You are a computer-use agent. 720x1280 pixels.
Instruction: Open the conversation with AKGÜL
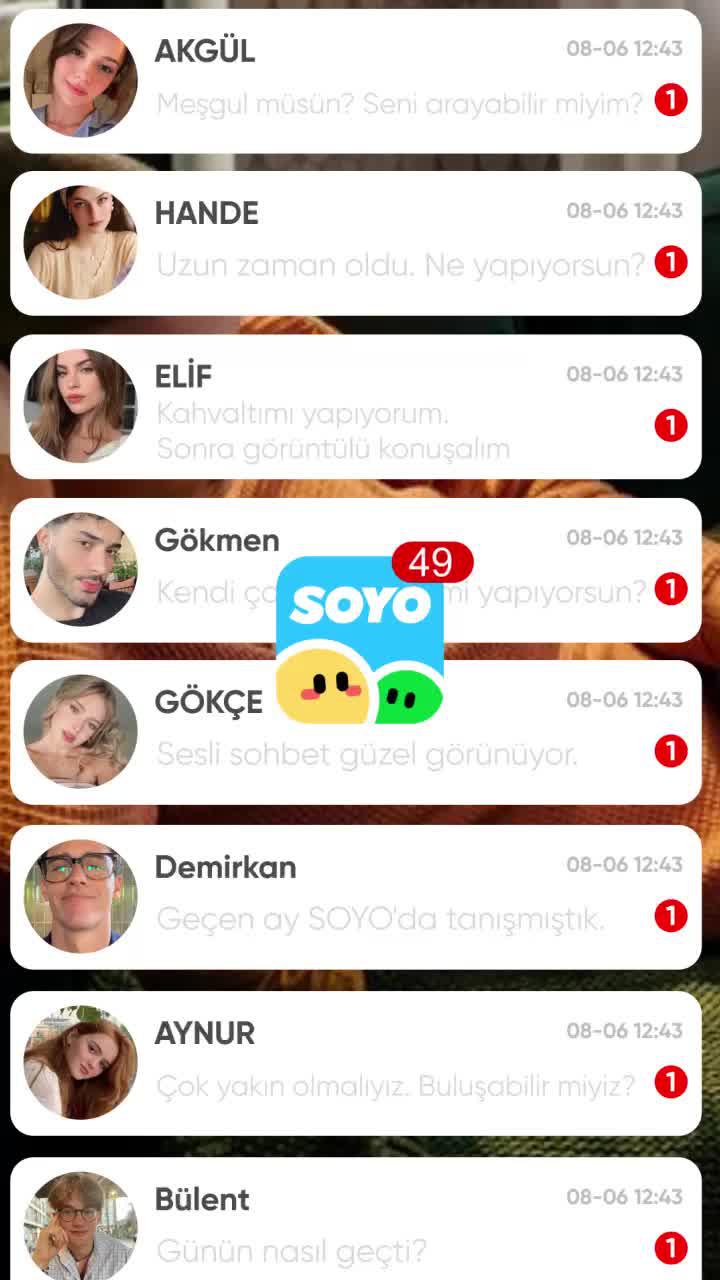(360, 80)
